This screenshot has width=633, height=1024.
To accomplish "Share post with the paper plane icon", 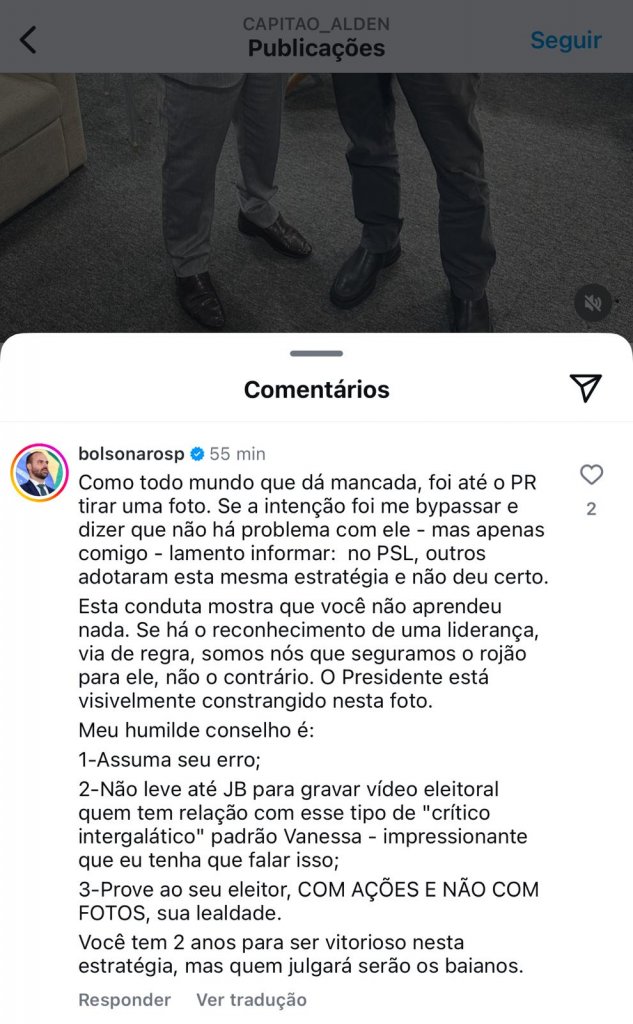I will pos(585,388).
